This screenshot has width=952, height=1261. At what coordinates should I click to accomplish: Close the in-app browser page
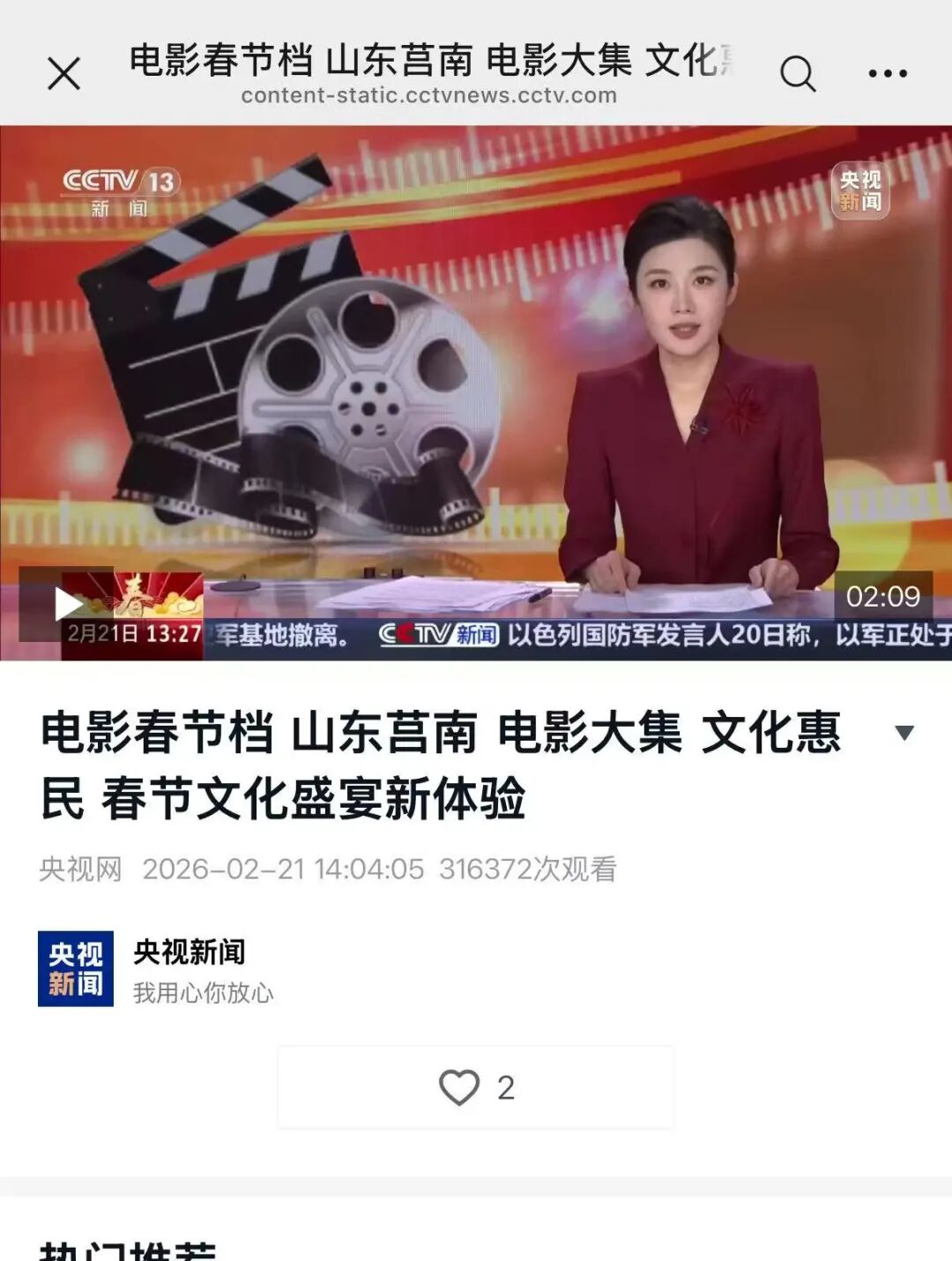63,73
